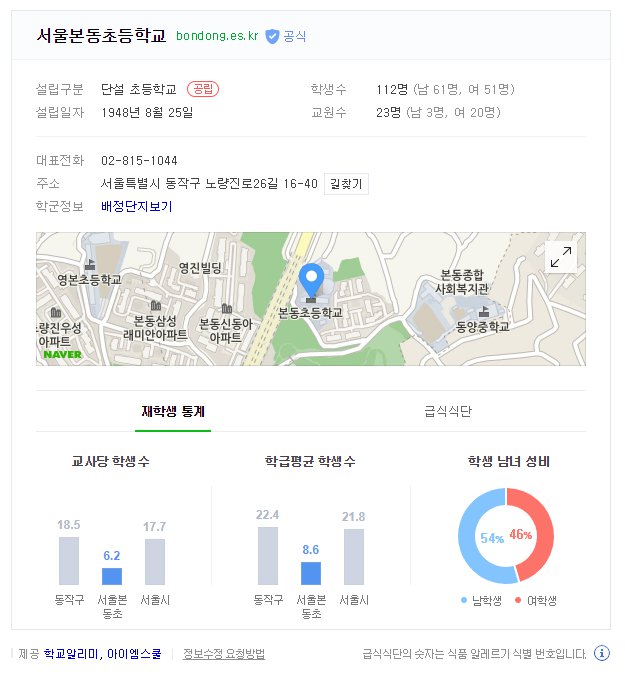The width and height of the screenshot is (625, 679).
Task: Open the 아이엠스쿨 provider link
Action: coord(135,654)
